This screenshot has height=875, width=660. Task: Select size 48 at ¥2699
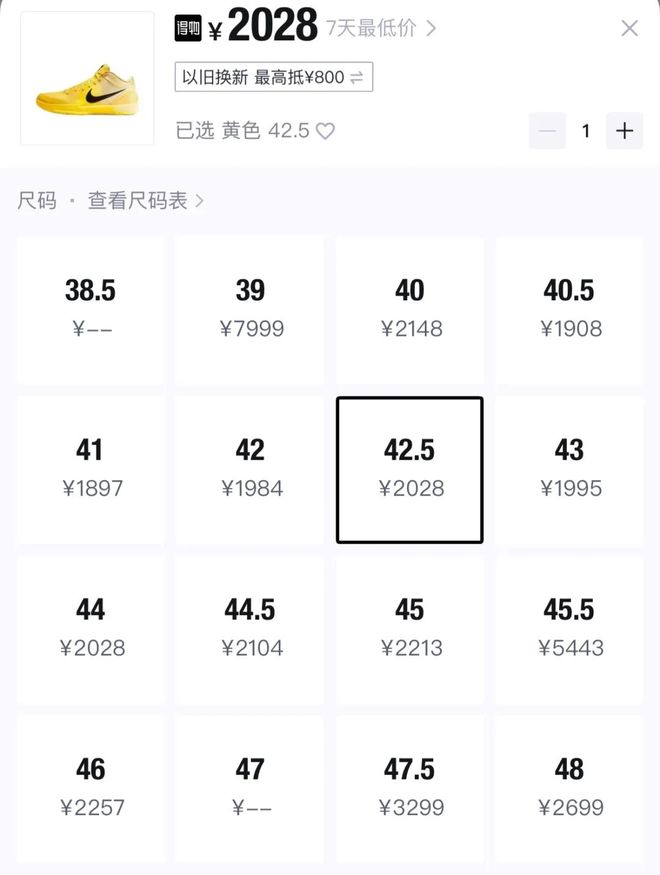(x=570, y=787)
